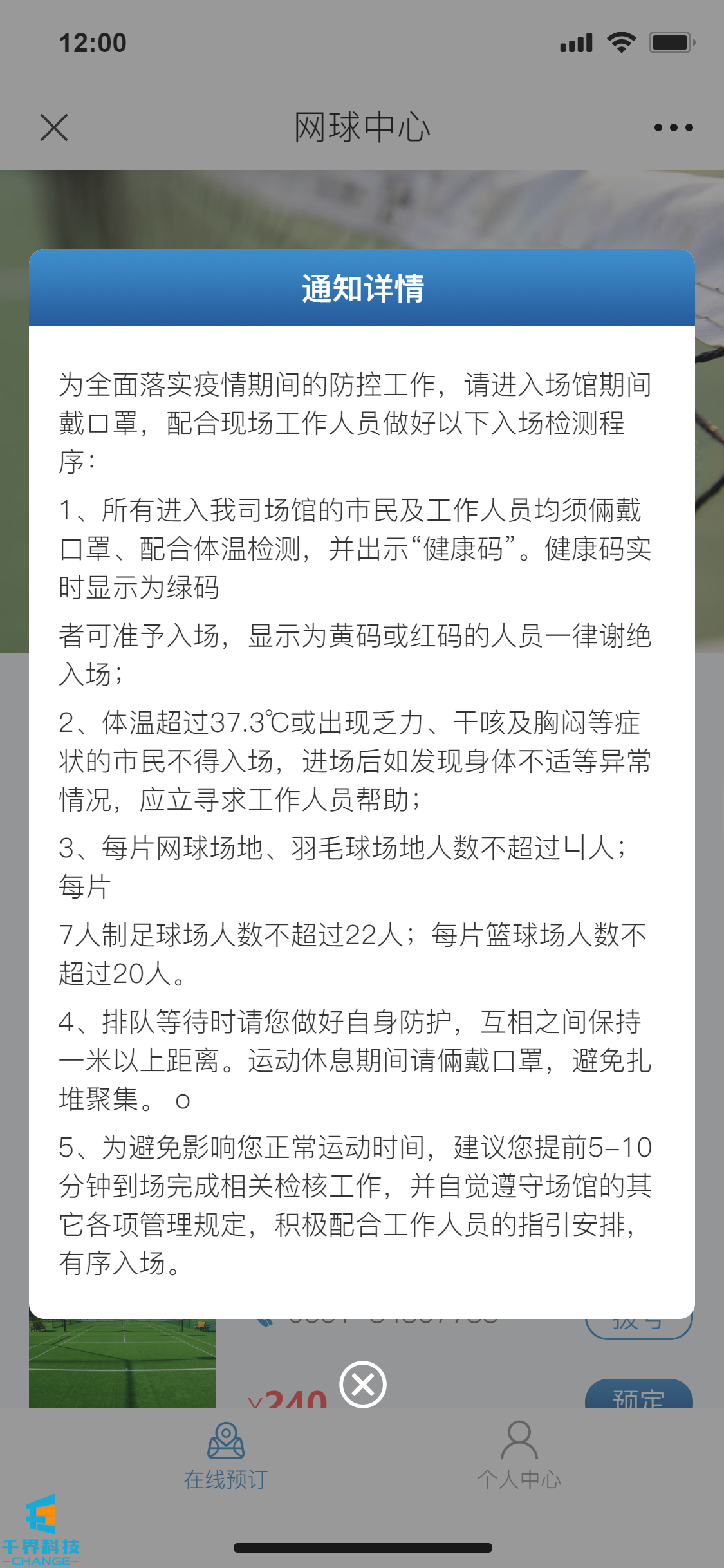The height and width of the screenshot is (1568, 724).
Task: Dismiss the 通知详情 dialog with the circled X
Action: point(362,1385)
